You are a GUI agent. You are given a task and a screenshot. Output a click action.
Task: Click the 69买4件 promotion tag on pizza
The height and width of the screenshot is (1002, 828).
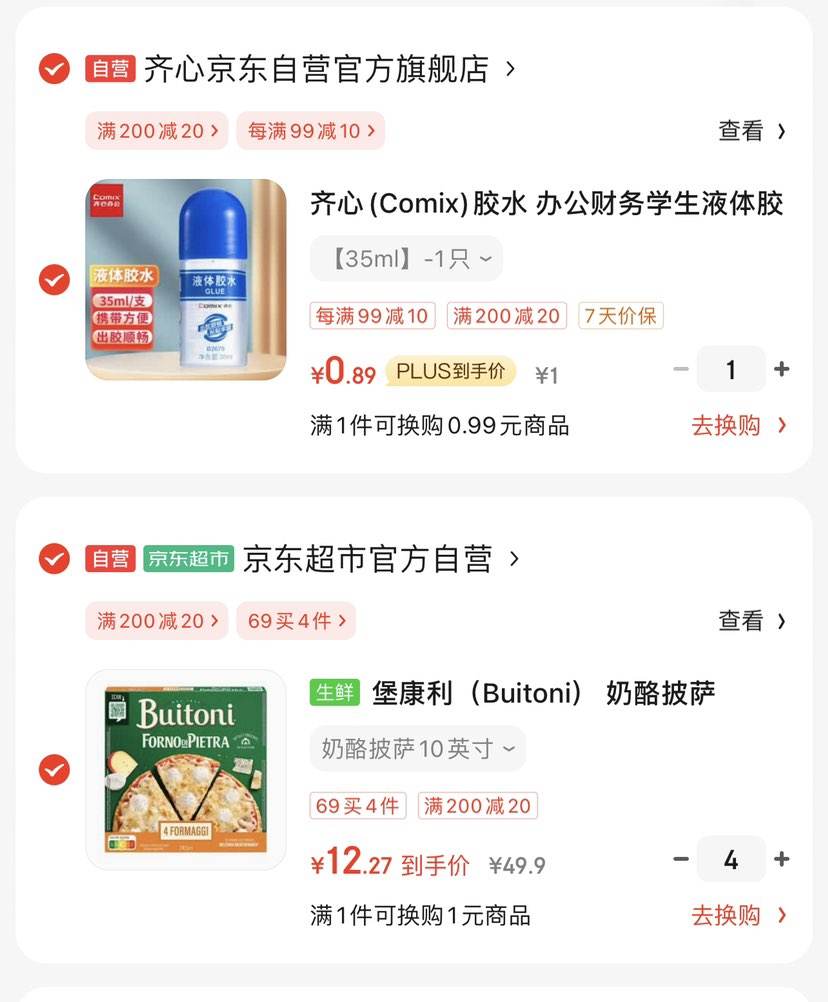coord(358,805)
